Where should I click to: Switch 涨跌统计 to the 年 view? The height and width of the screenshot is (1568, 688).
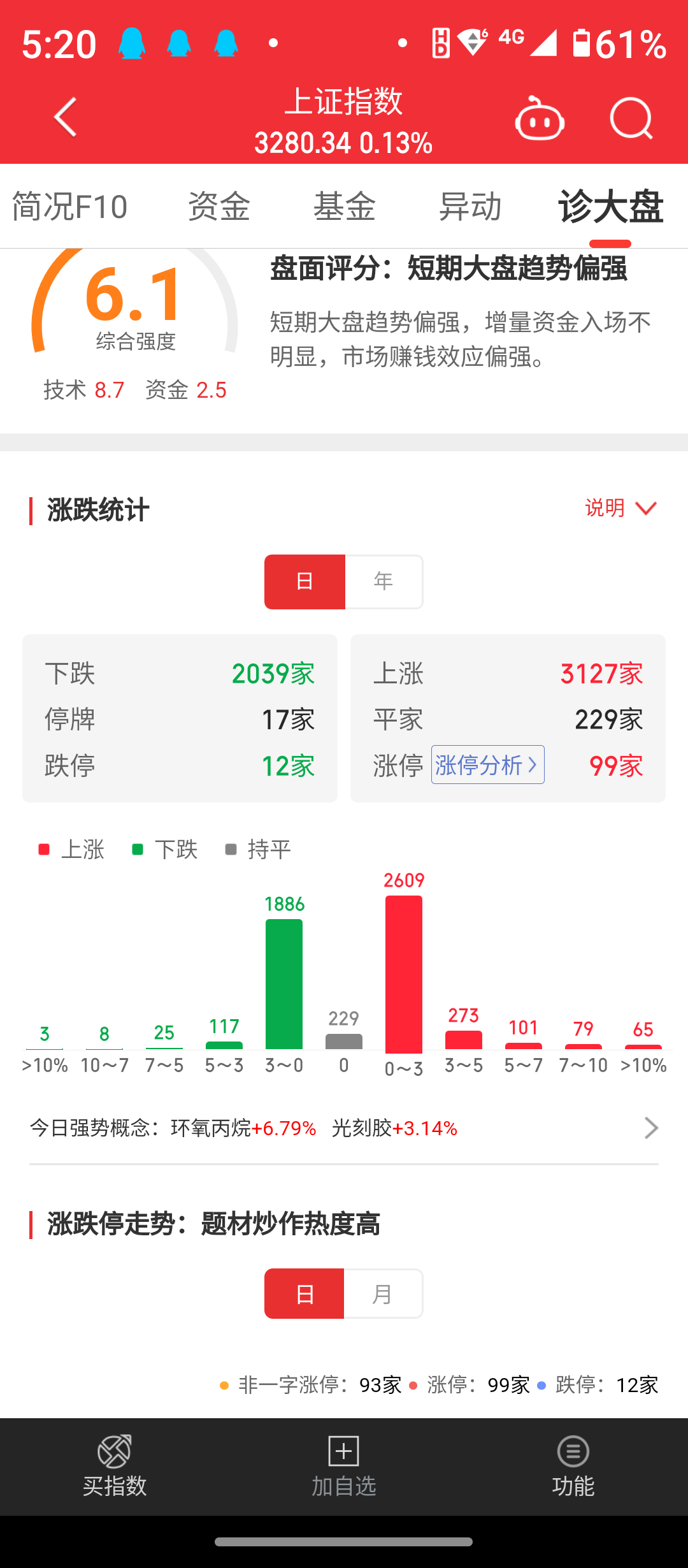tap(383, 581)
